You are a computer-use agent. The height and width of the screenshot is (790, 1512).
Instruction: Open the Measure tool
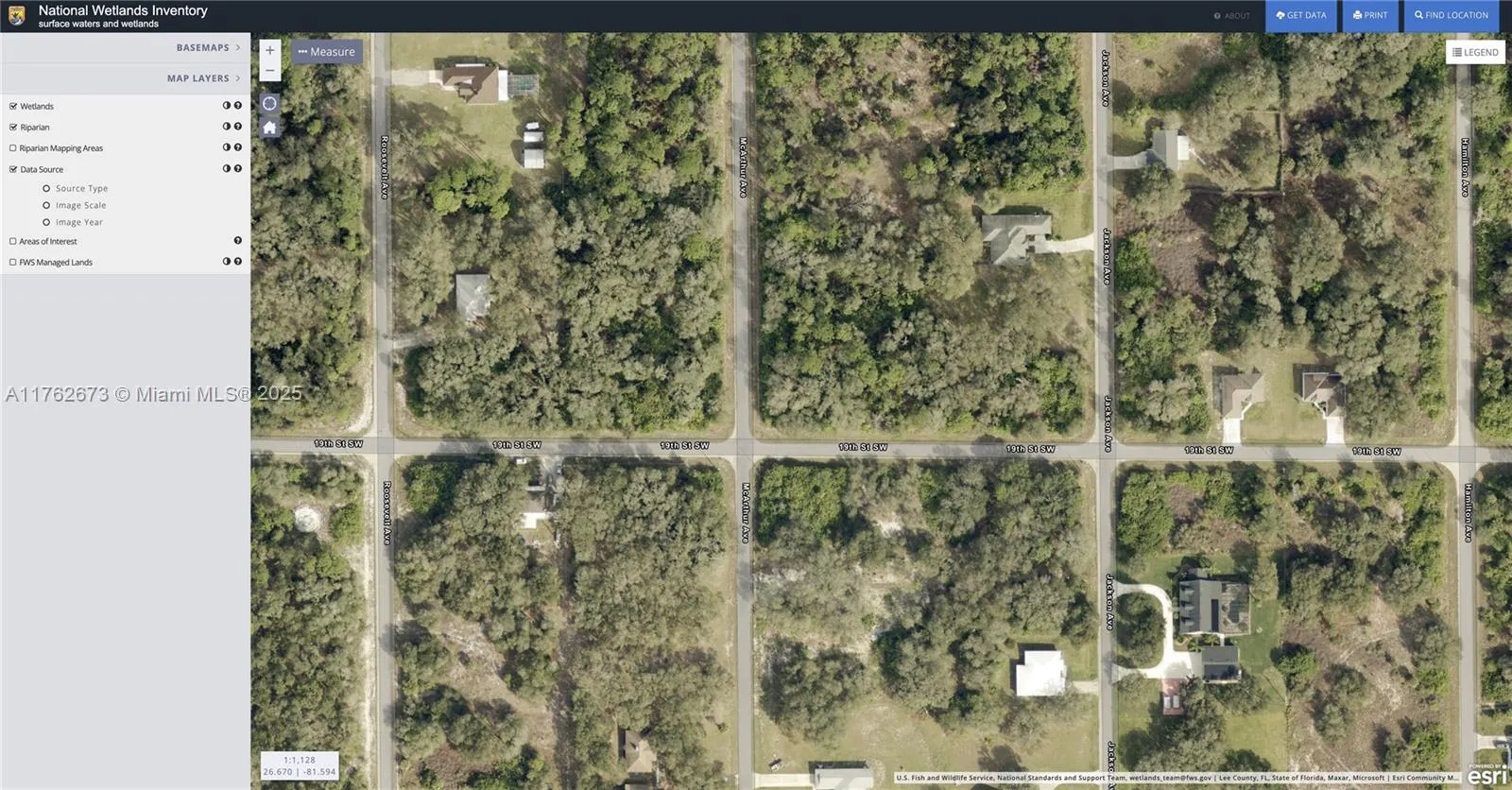point(327,52)
